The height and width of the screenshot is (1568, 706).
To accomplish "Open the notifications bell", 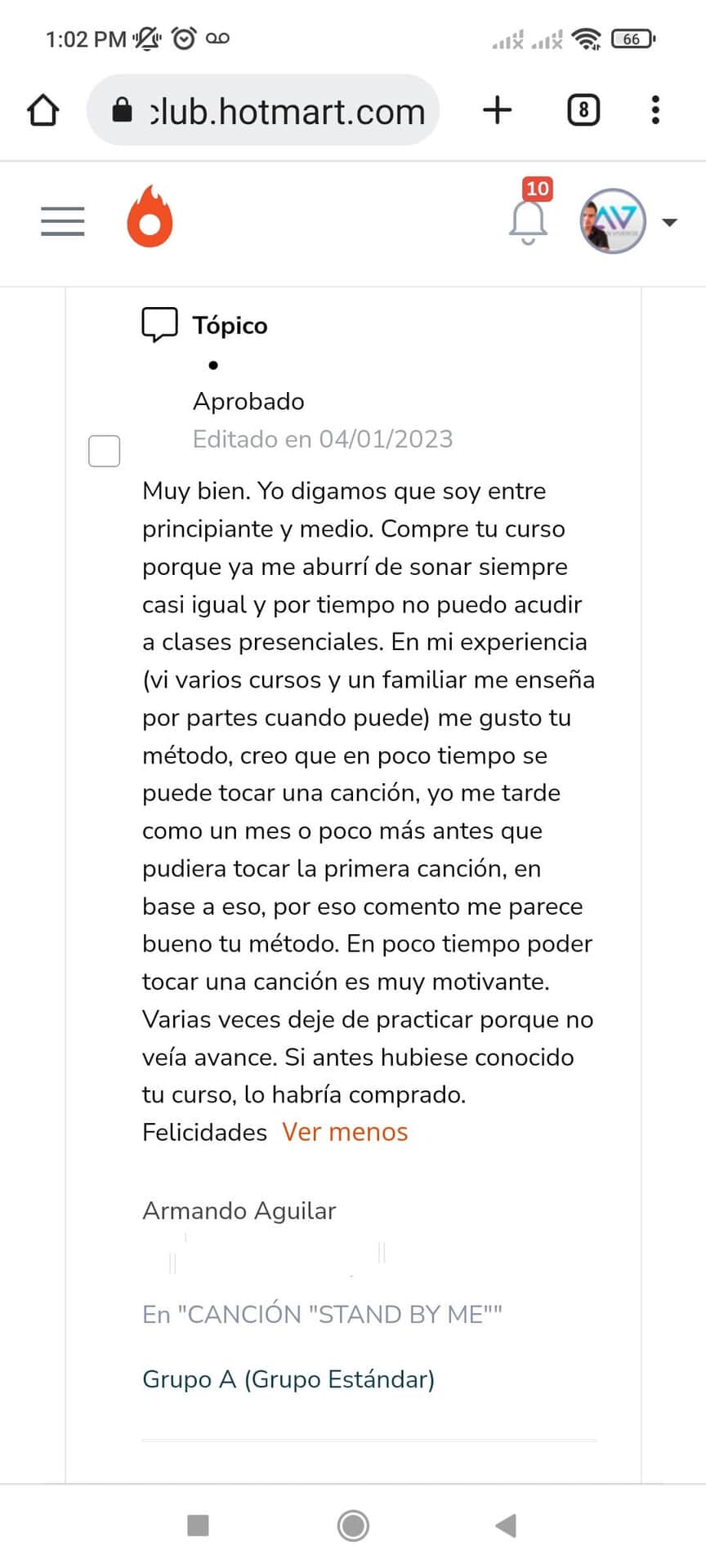I will point(529,219).
